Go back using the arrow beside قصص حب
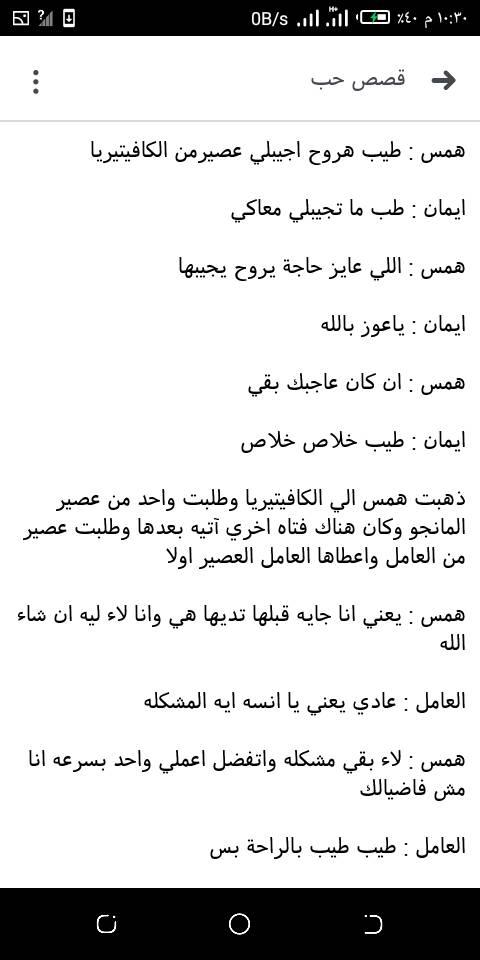This screenshot has width=480, height=960. click(x=444, y=81)
